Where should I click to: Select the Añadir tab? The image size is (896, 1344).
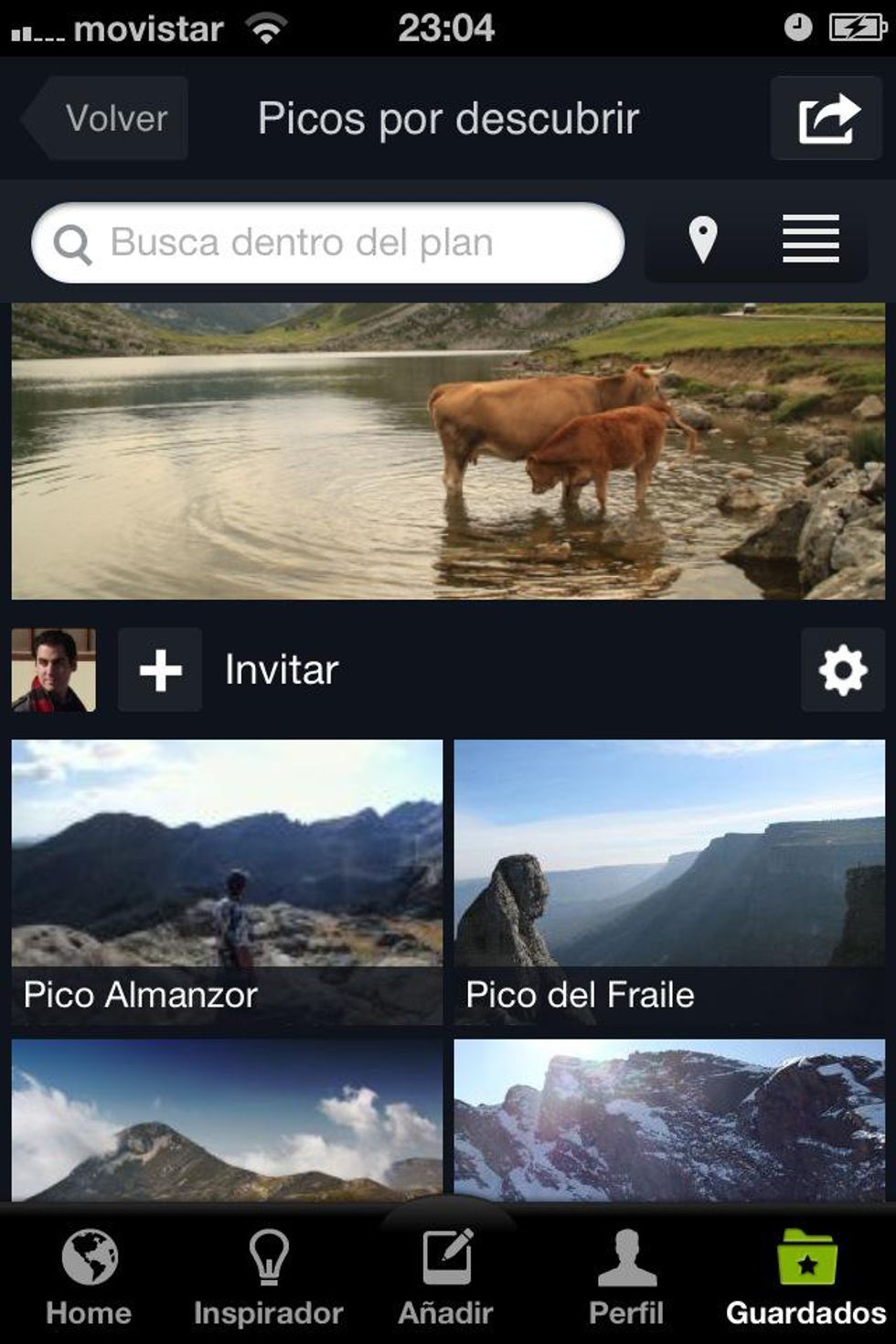(x=446, y=1276)
